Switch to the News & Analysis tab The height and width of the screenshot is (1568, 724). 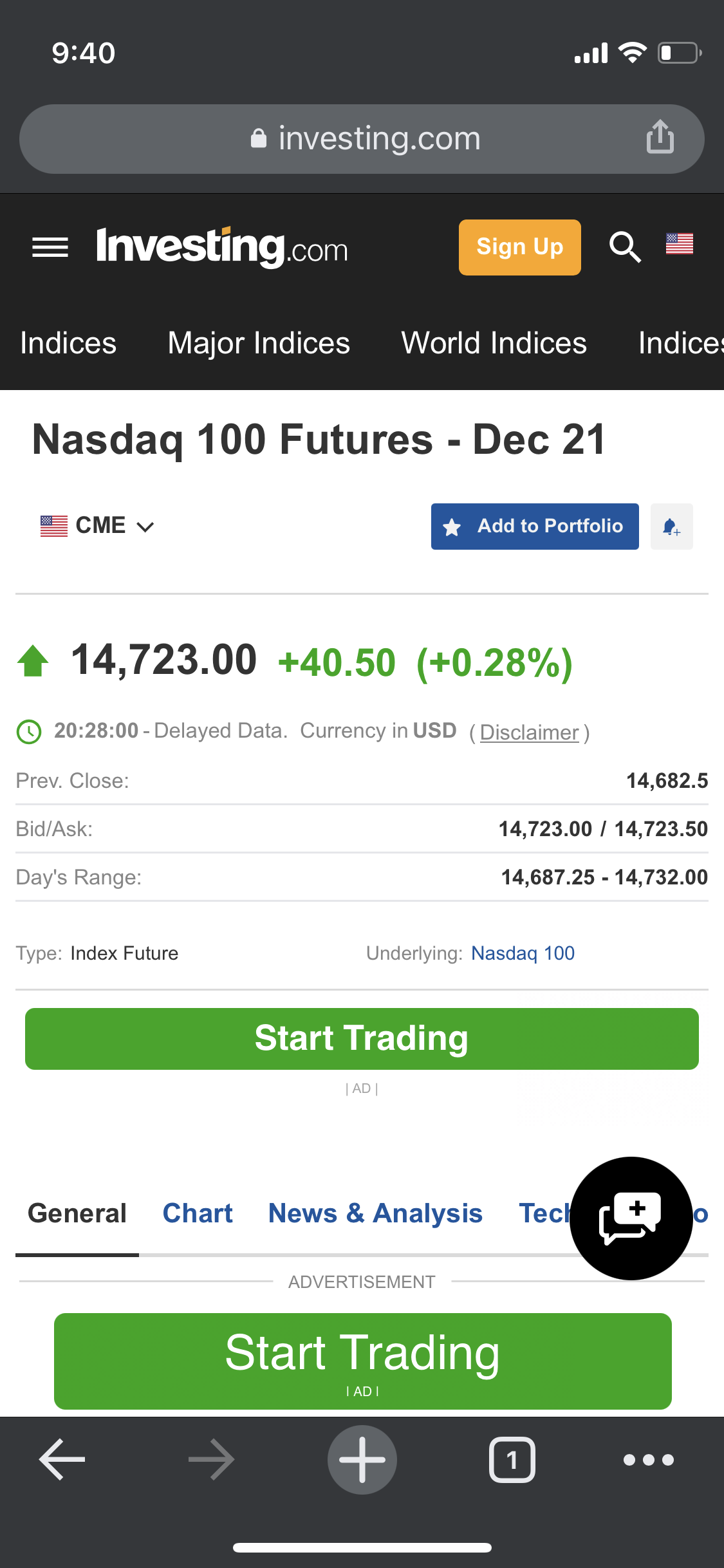[x=375, y=1213]
